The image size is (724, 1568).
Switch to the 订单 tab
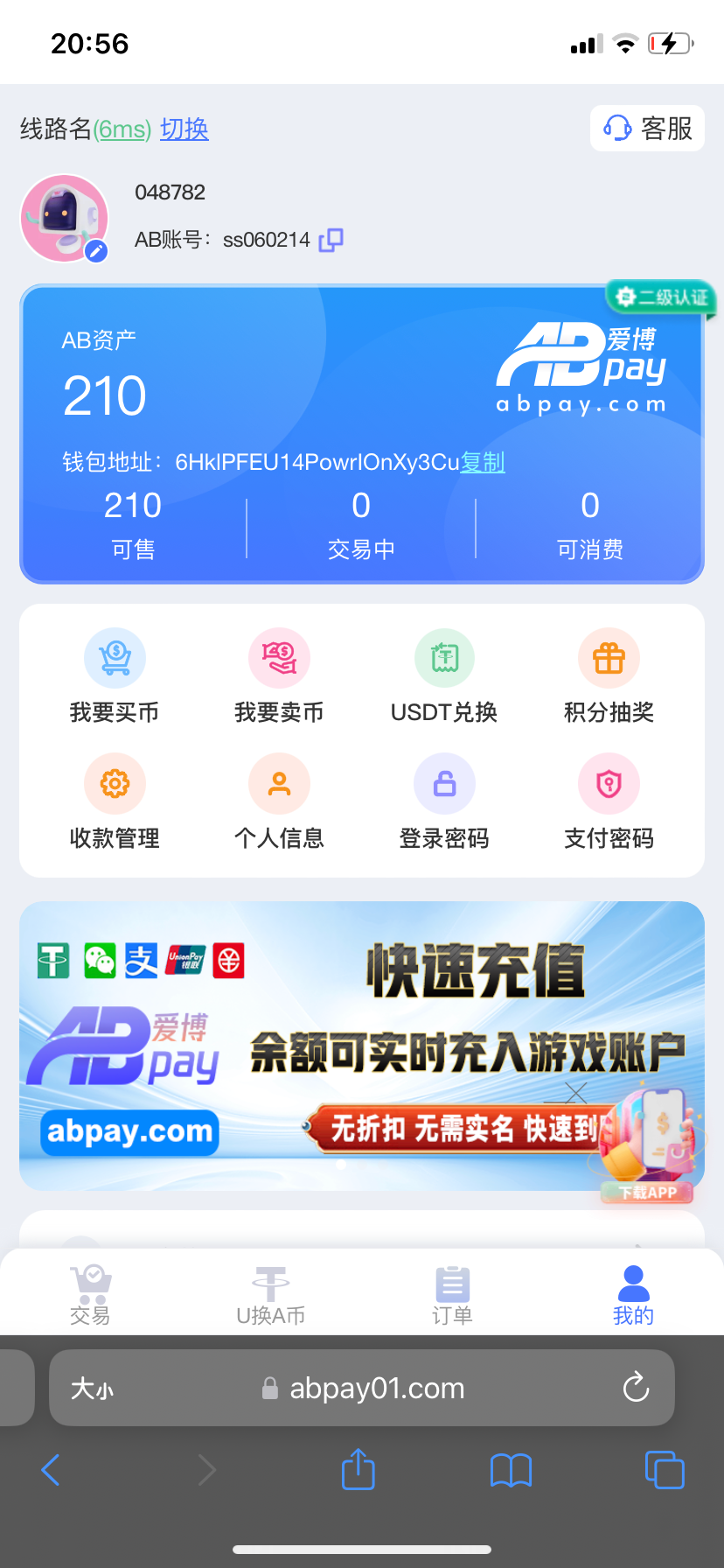(x=452, y=1295)
